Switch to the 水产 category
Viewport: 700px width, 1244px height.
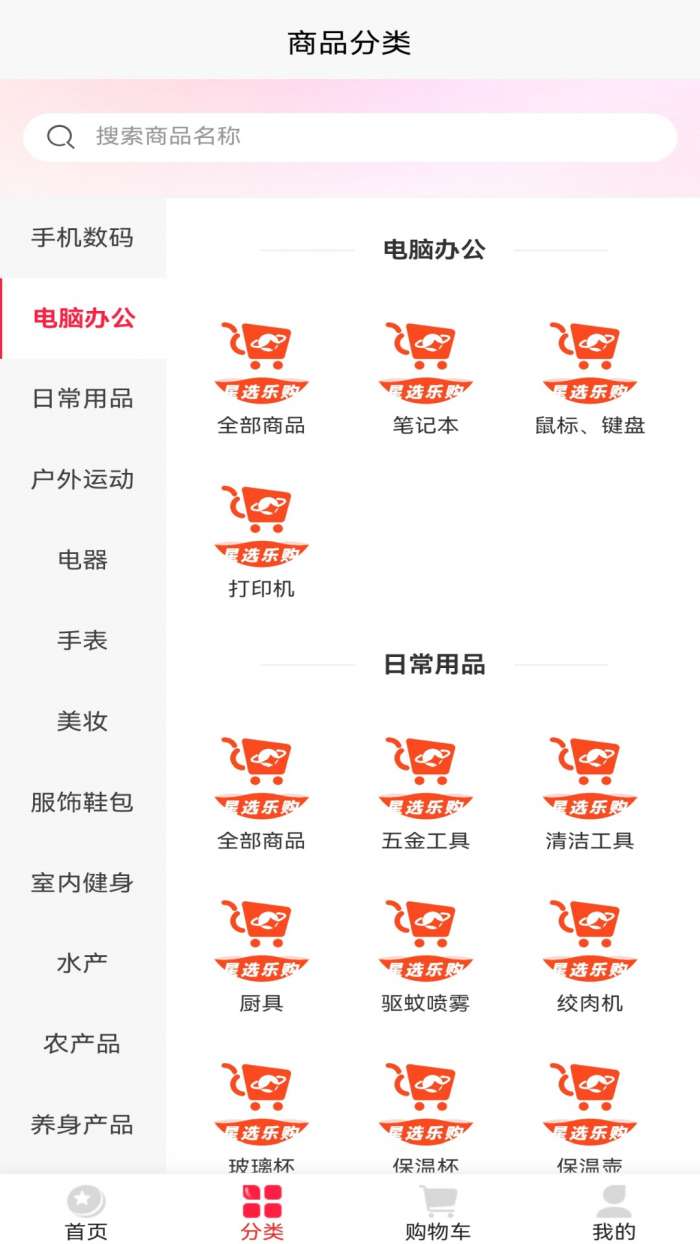pyautogui.click(x=82, y=963)
